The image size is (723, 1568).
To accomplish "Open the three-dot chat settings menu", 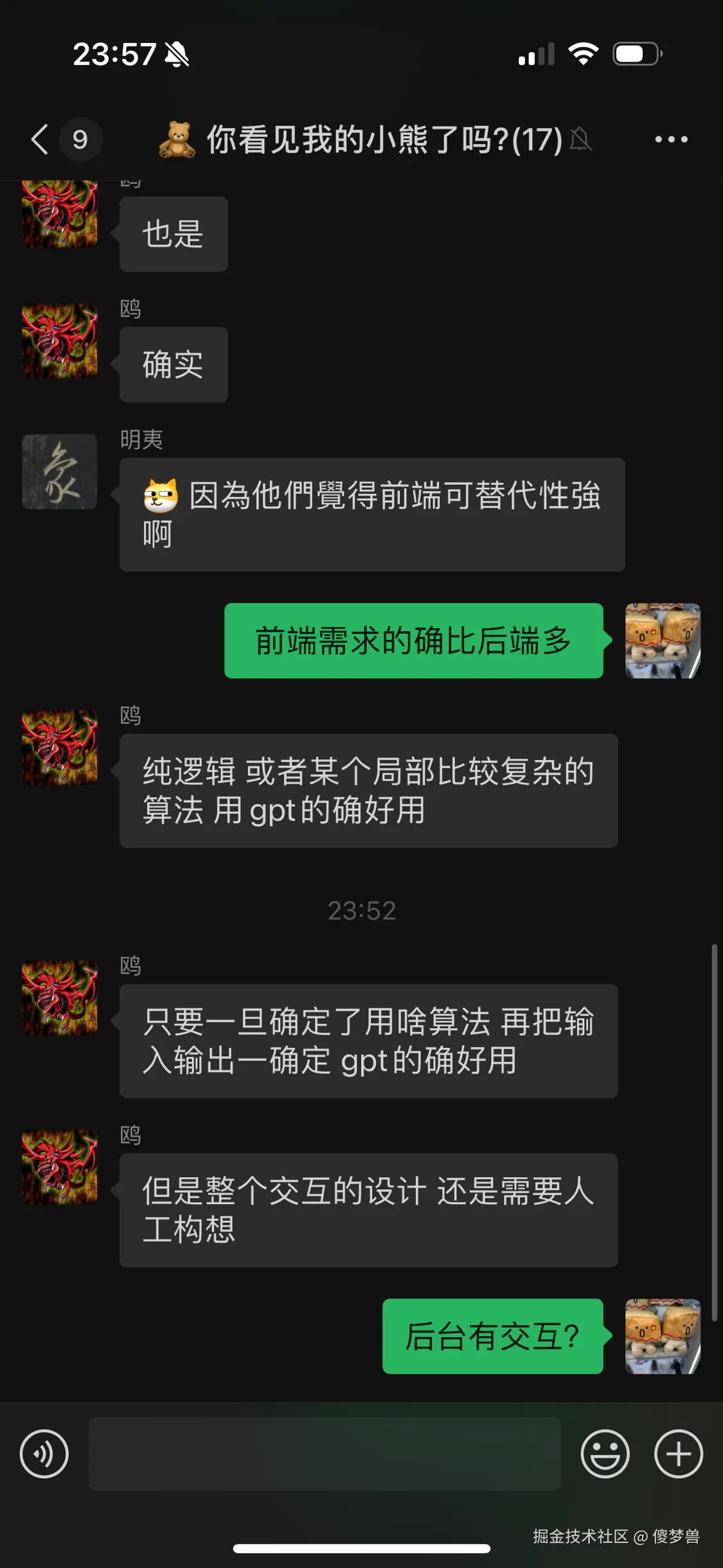I will [670, 139].
